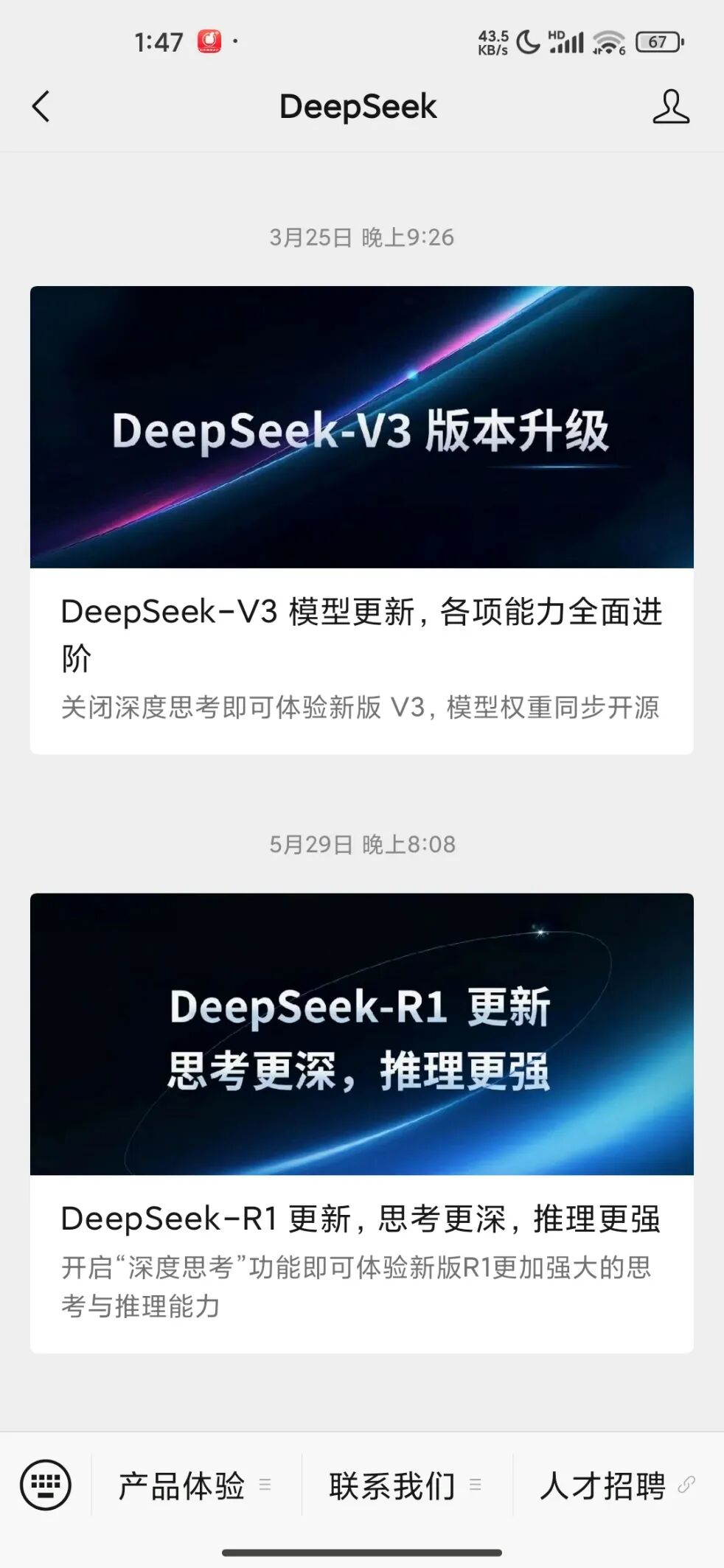Go back from the DeepSeek account

coord(41,107)
